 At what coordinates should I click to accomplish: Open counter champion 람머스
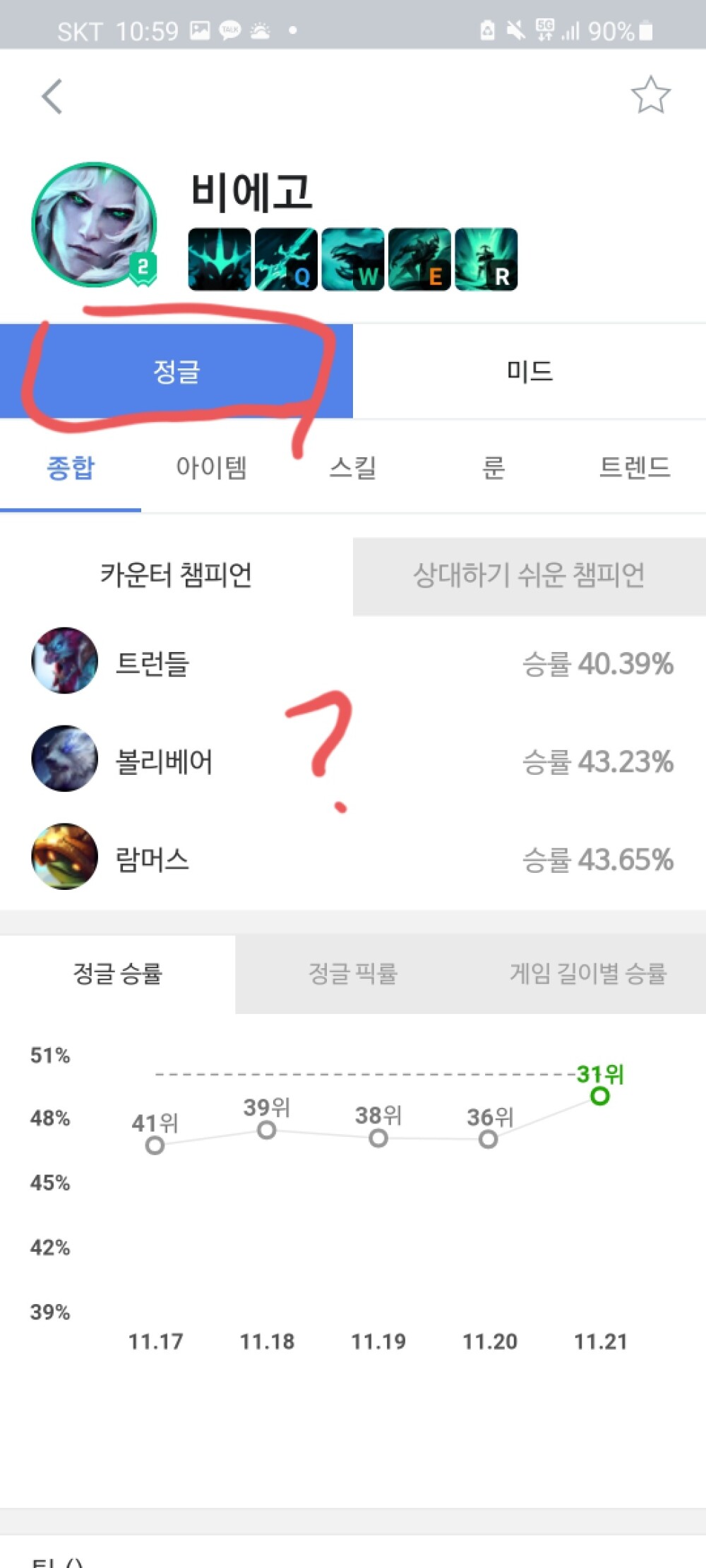click(x=353, y=858)
